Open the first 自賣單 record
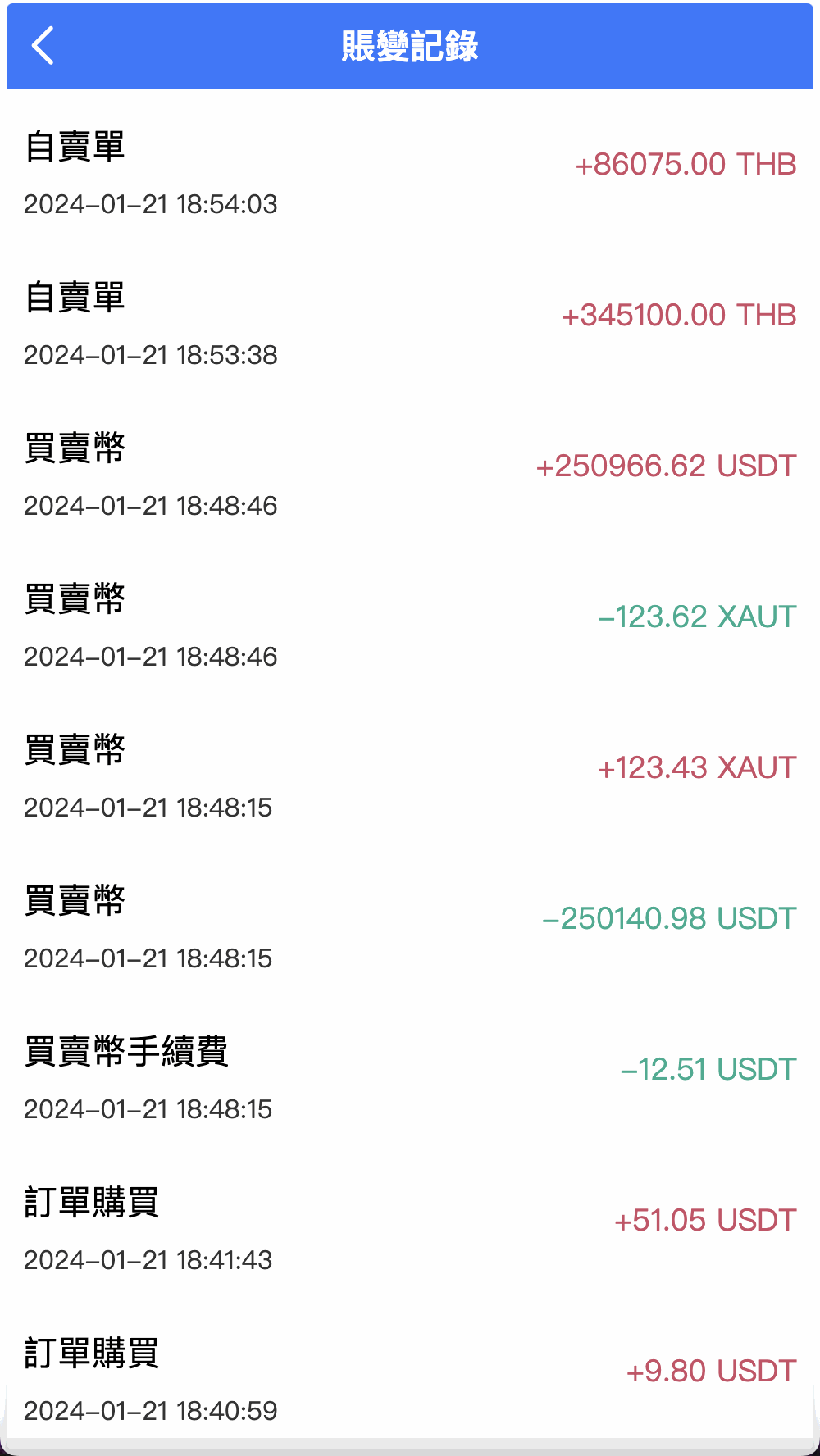 pos(75,148)
